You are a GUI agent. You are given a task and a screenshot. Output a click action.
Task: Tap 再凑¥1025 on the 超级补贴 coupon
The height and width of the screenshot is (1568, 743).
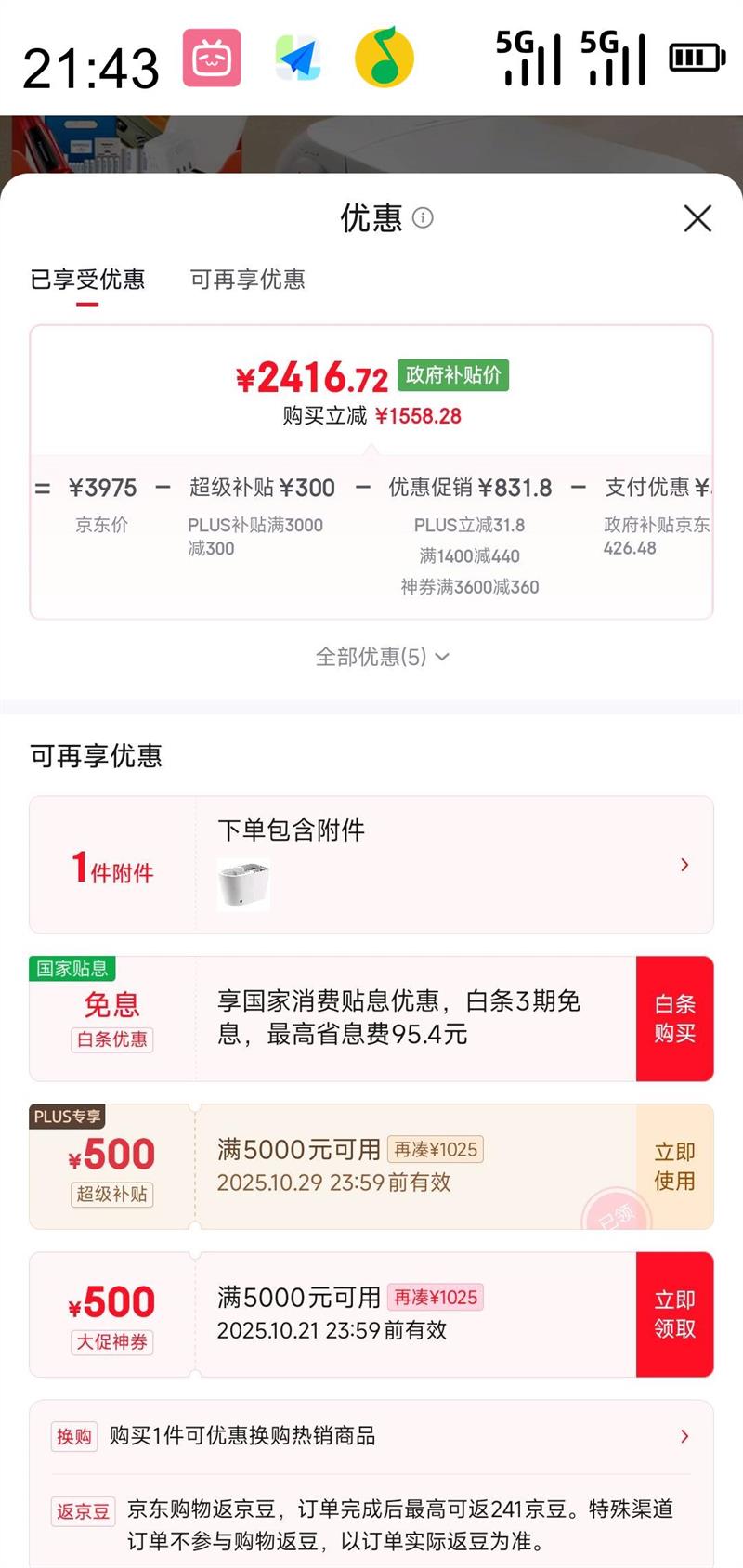pyautogui.click(x=436, y=1150)
